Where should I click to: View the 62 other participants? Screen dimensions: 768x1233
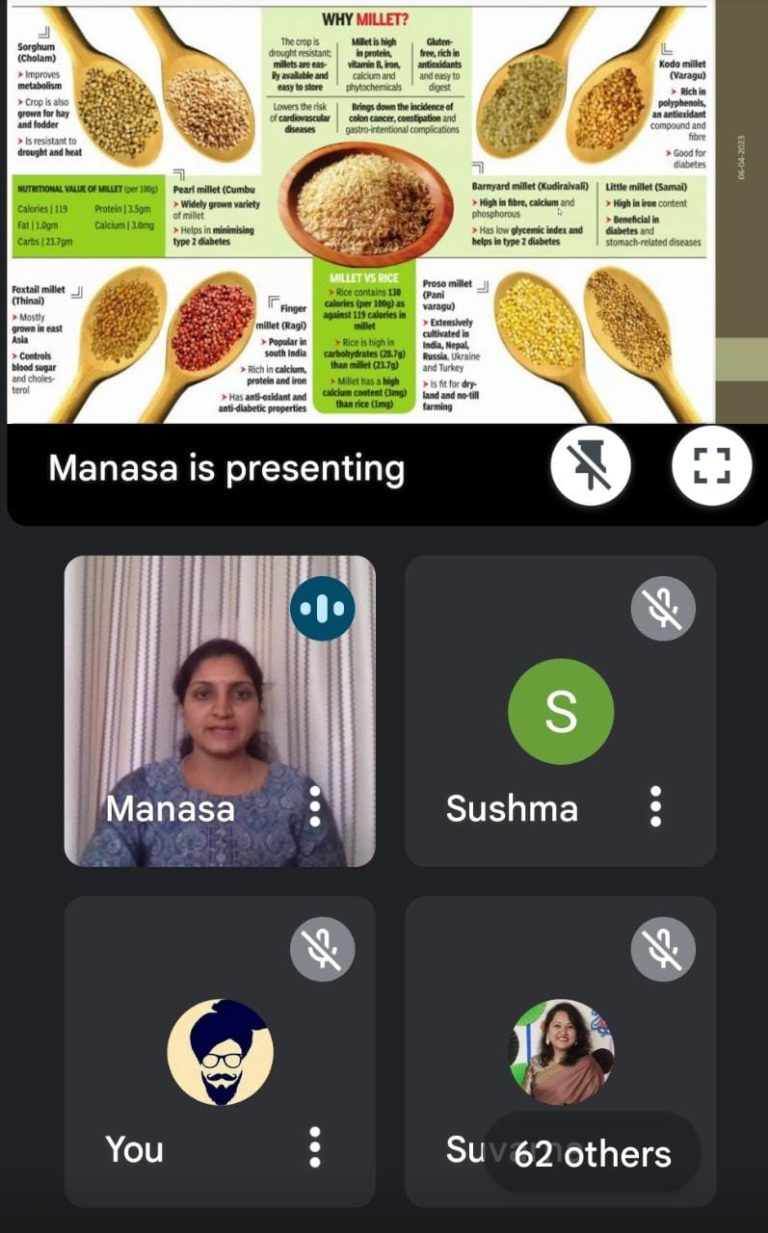[x=592, y=1154]
